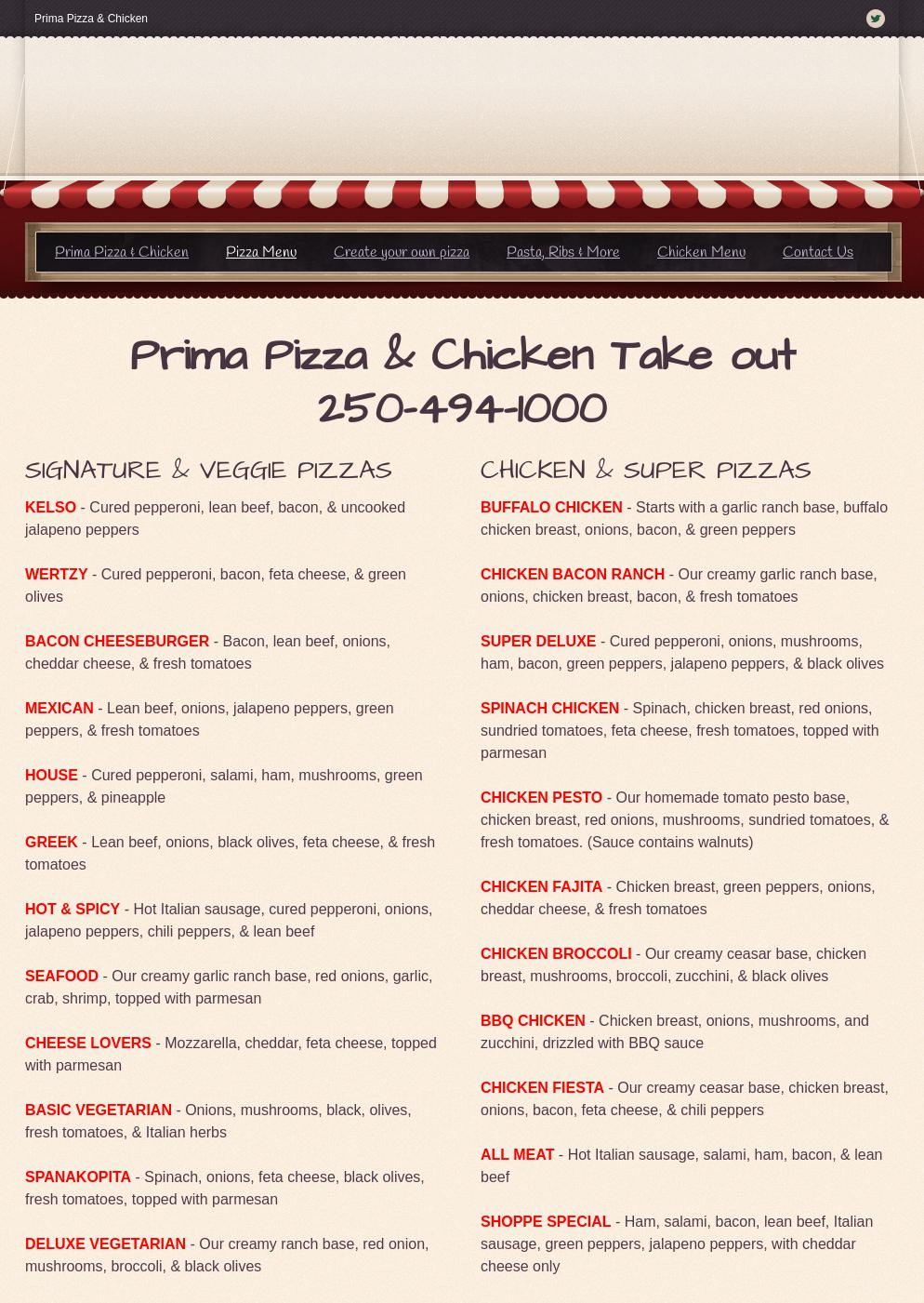
Task: Open the Contact Us page
Action: [817, 252]
